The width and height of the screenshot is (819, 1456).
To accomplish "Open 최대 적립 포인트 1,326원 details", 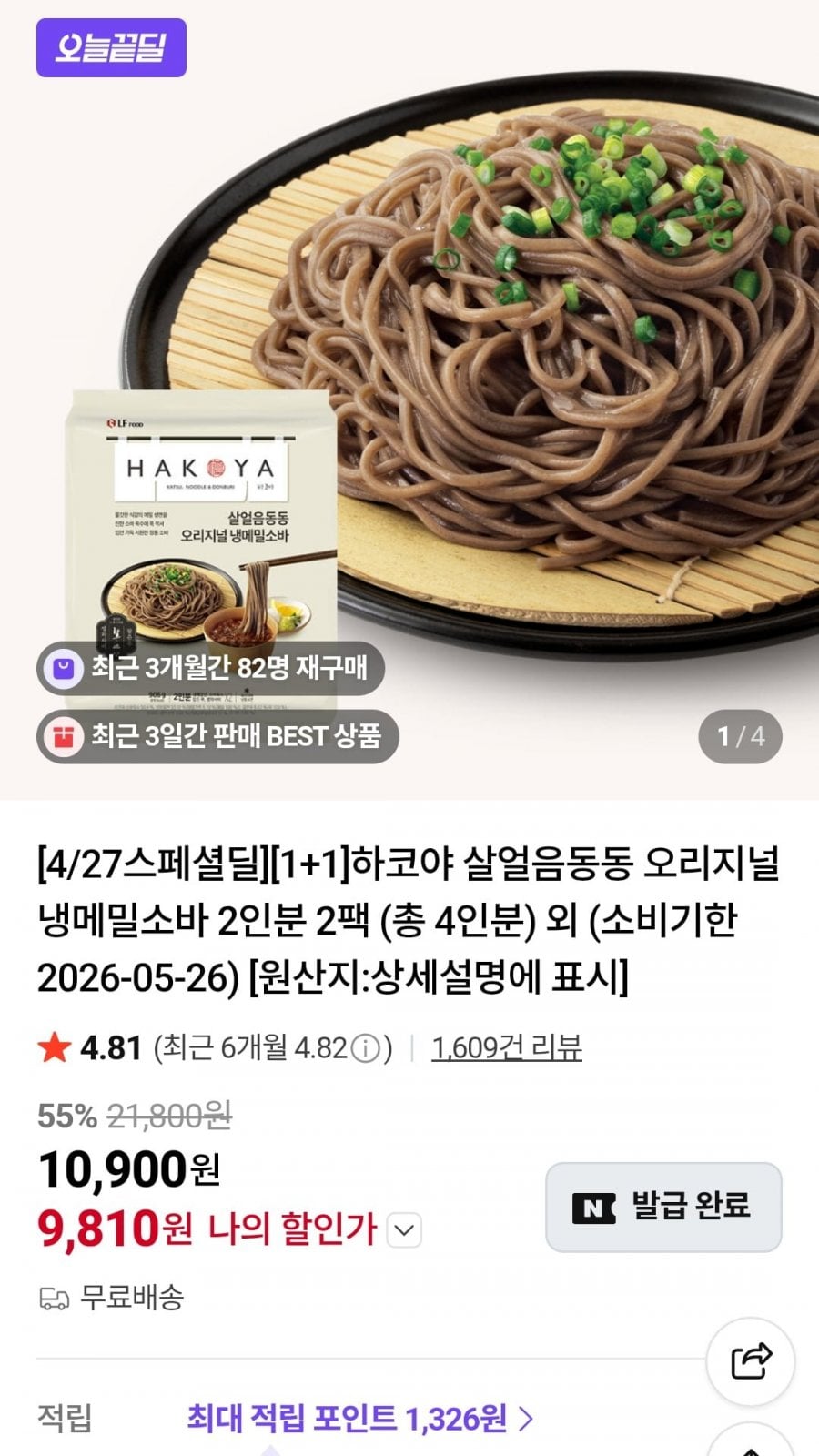I will coord(360,1418).
